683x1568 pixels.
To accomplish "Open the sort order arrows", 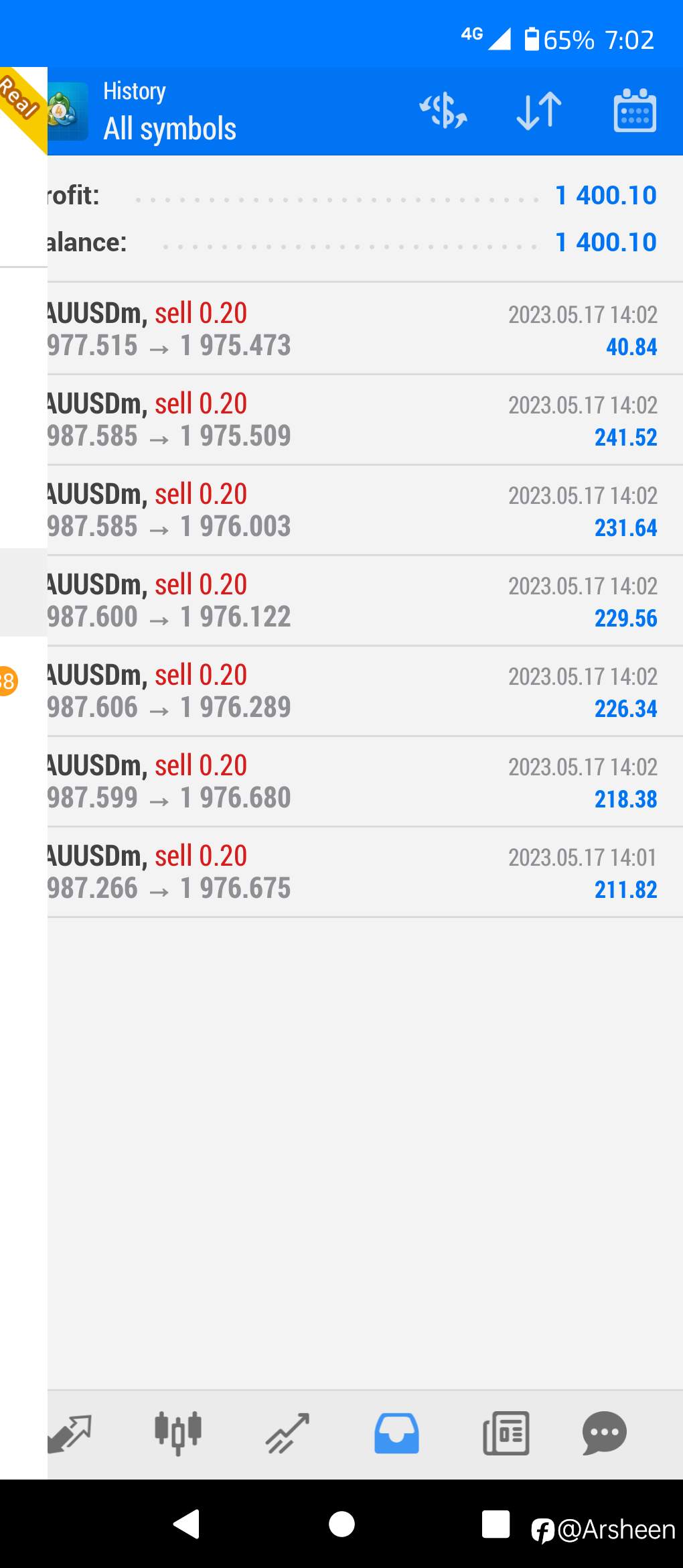I will coord(539,111).
